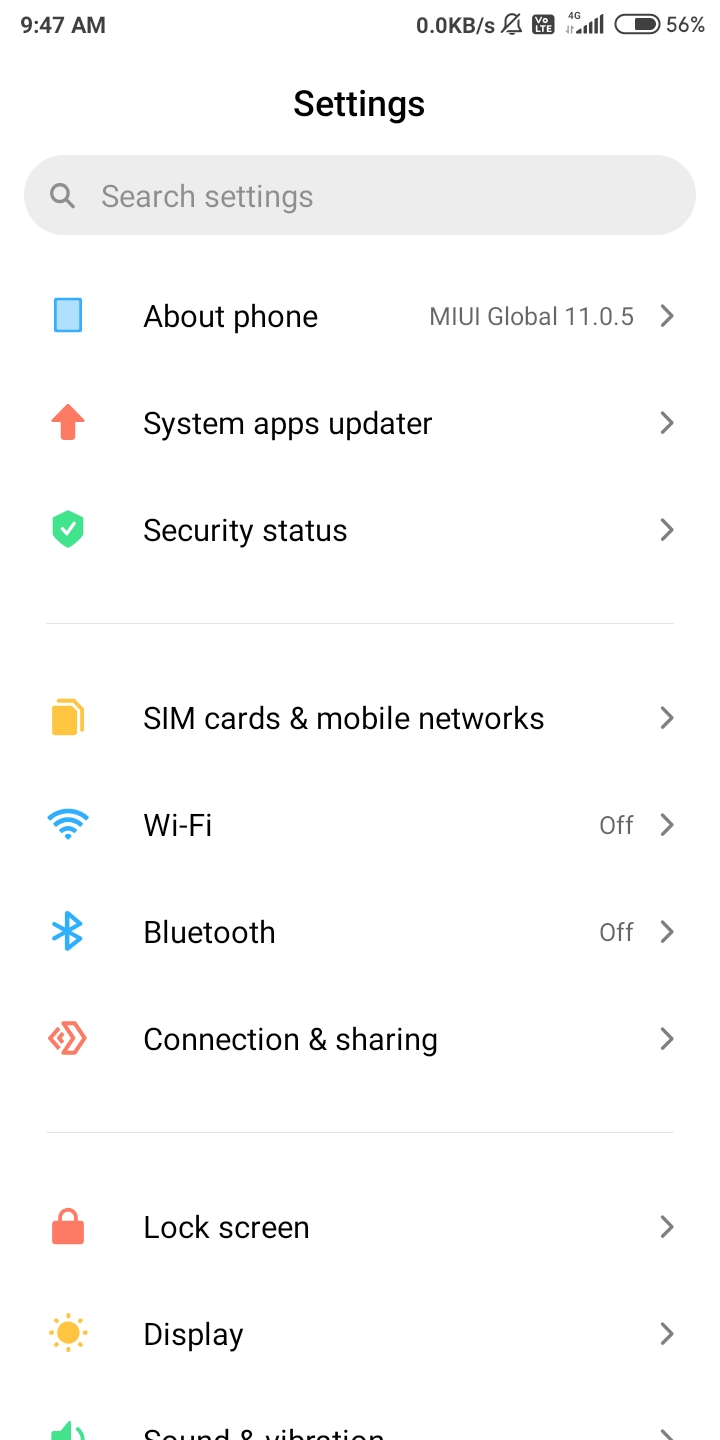The image size is (720, 1440).
Task: Open Lock screen settings
Action: 360,1228
